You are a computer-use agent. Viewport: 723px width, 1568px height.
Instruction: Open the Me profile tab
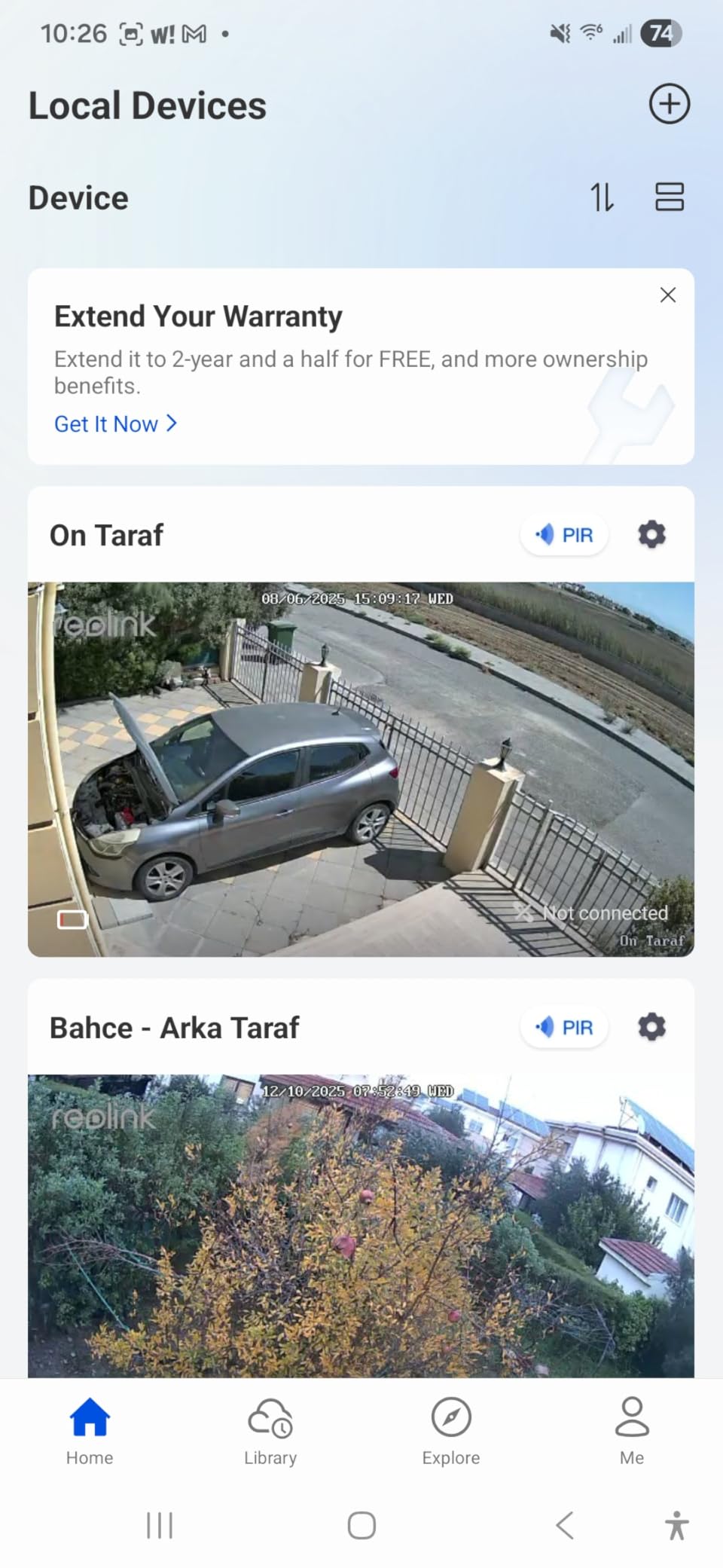[x=632, y=1431]
